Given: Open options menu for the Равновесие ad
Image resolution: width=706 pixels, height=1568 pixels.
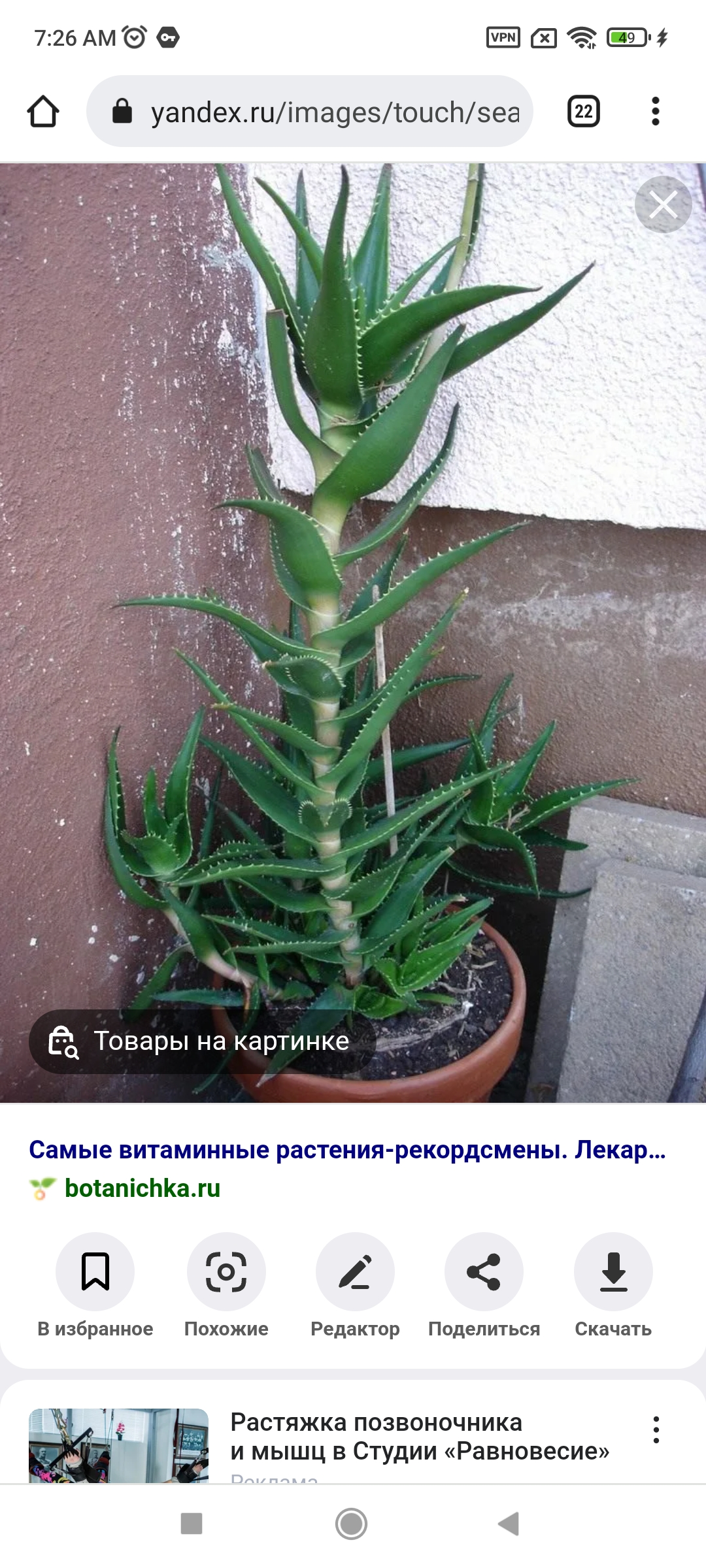Looking at the screenshot, I should tap(656, 1429).
